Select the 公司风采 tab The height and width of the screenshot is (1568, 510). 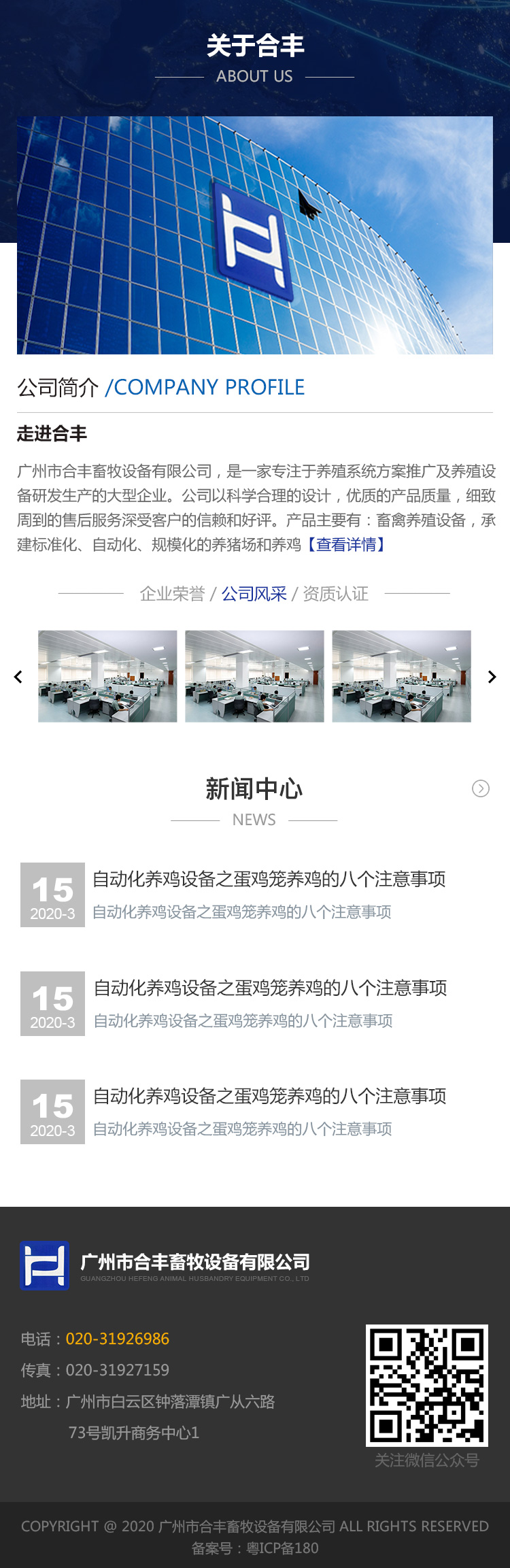point(254,594)
